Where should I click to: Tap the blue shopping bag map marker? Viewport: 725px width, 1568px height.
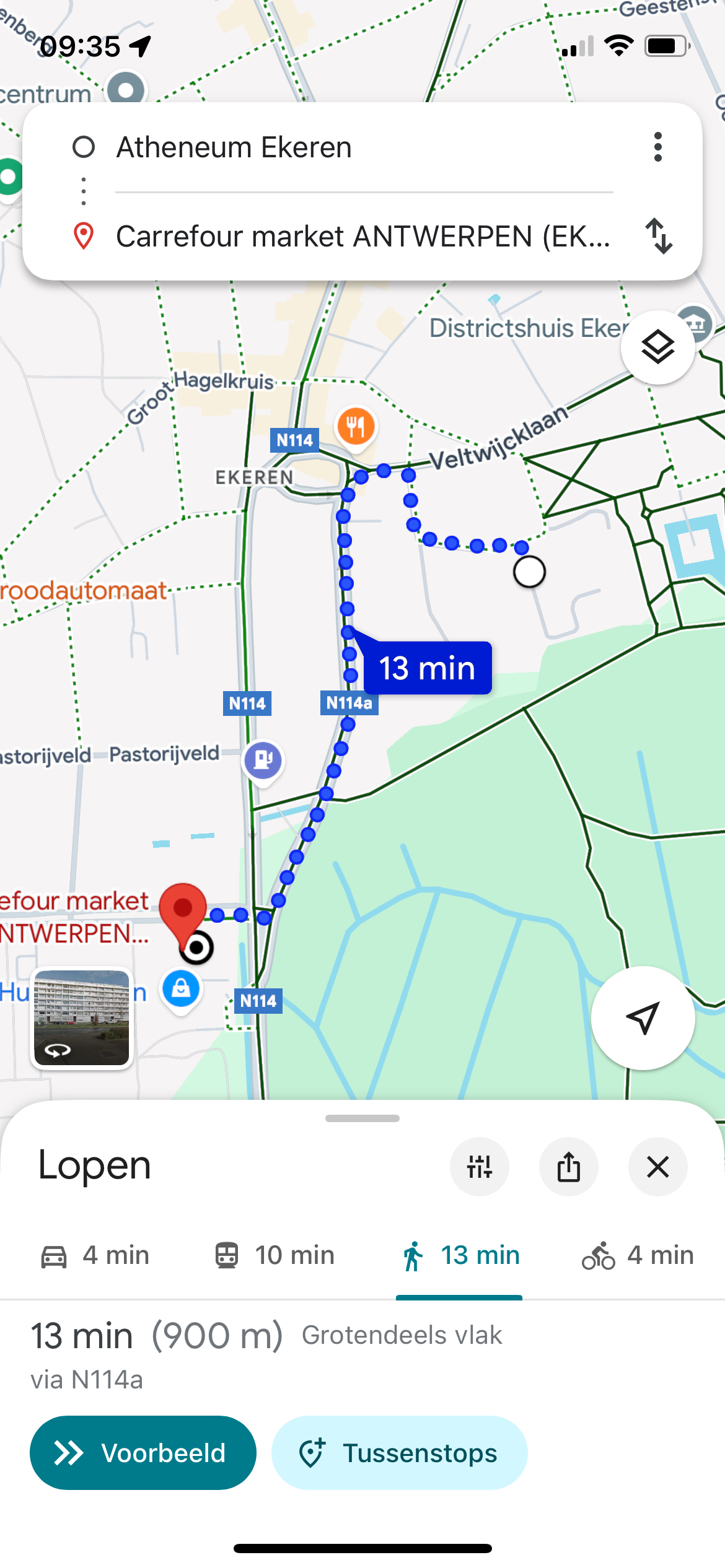point(181,988)
